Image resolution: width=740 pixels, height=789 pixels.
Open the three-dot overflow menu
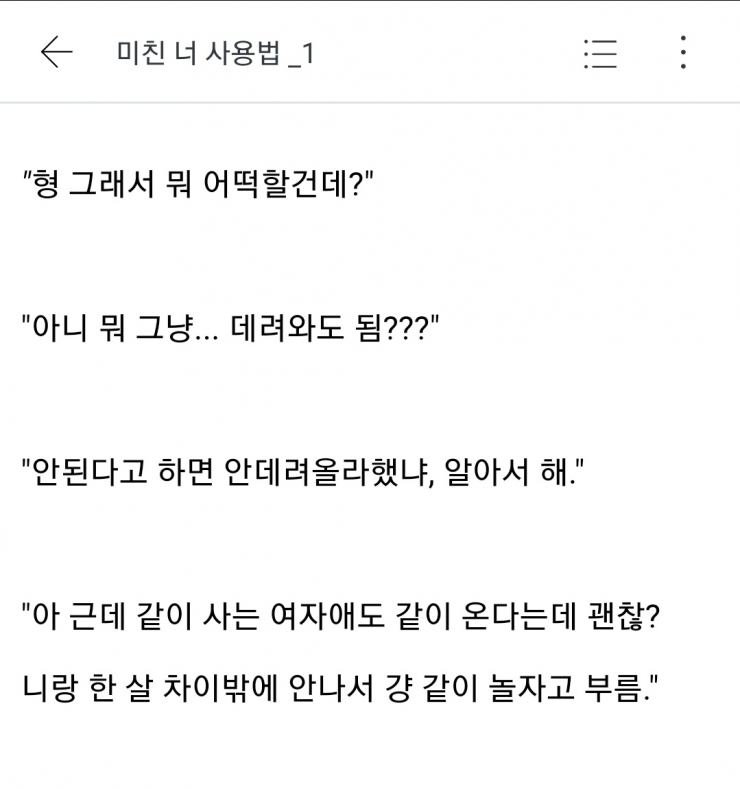[683, 52]
